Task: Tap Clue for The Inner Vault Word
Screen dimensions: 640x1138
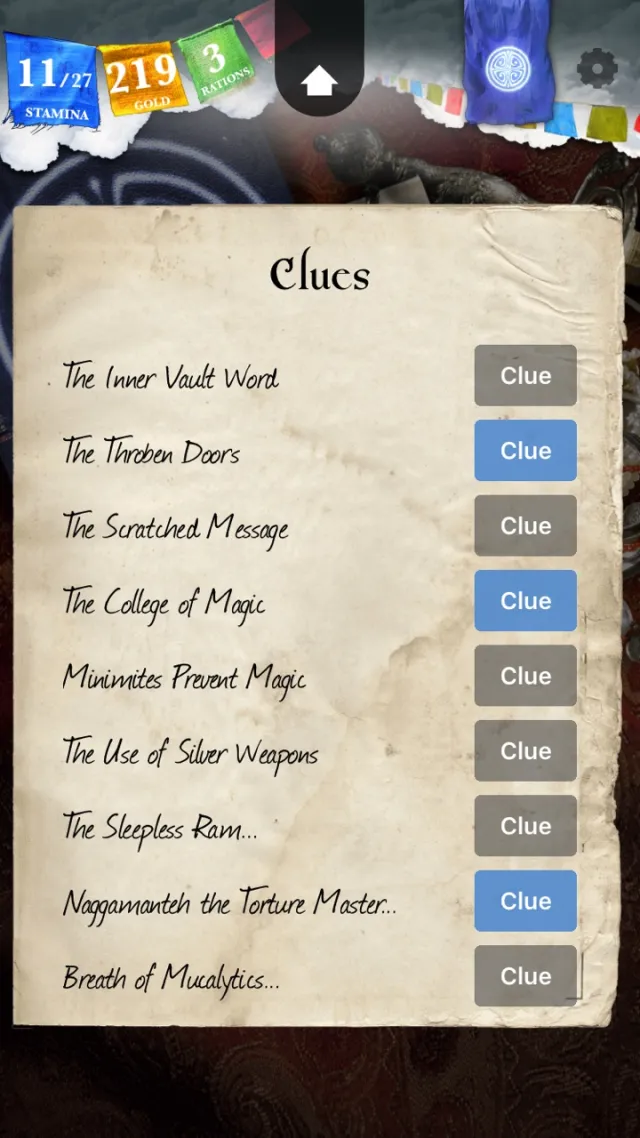Action: click(x=525, y=376)
